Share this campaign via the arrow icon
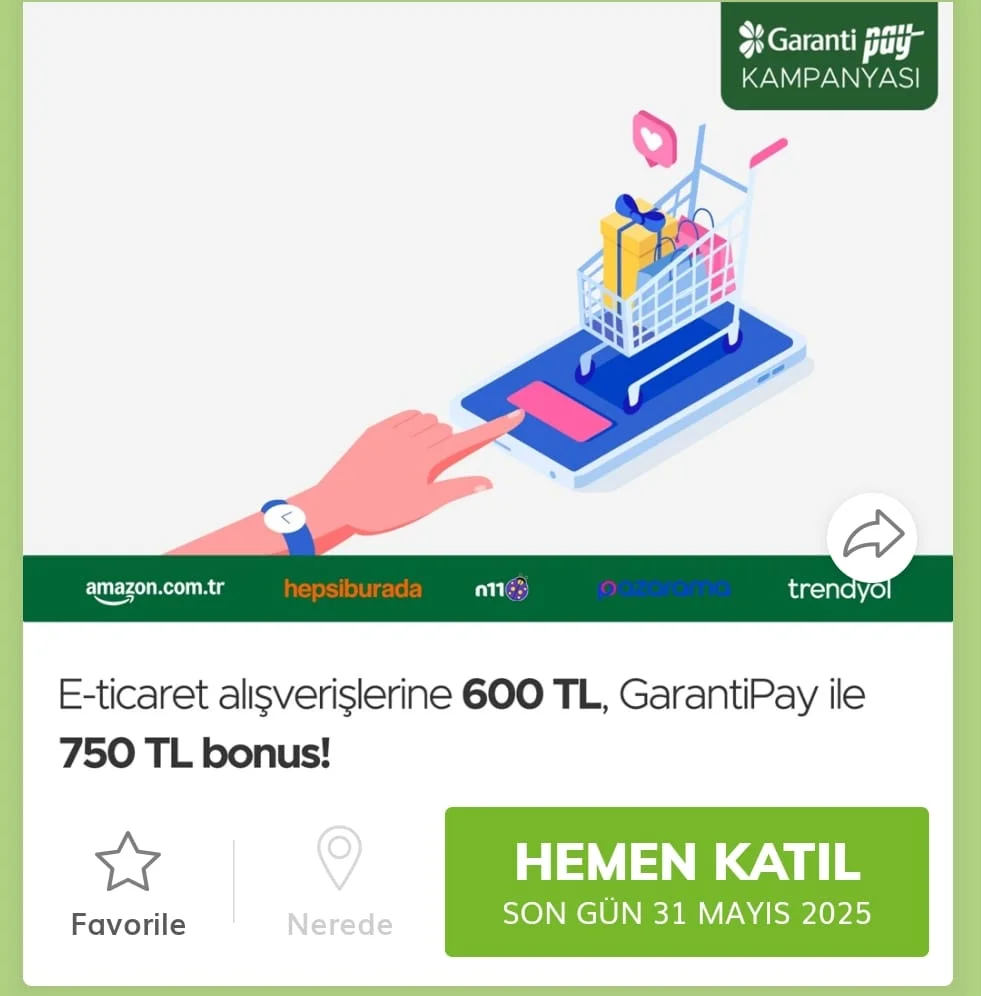 click(x=872, y=537)
